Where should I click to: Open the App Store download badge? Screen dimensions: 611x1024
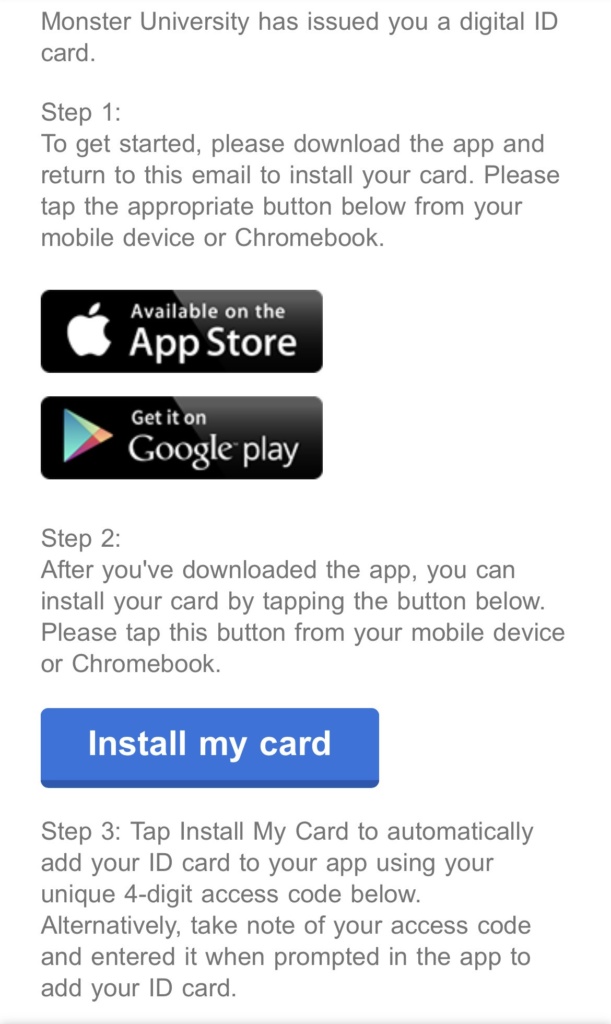coord(181,331)
